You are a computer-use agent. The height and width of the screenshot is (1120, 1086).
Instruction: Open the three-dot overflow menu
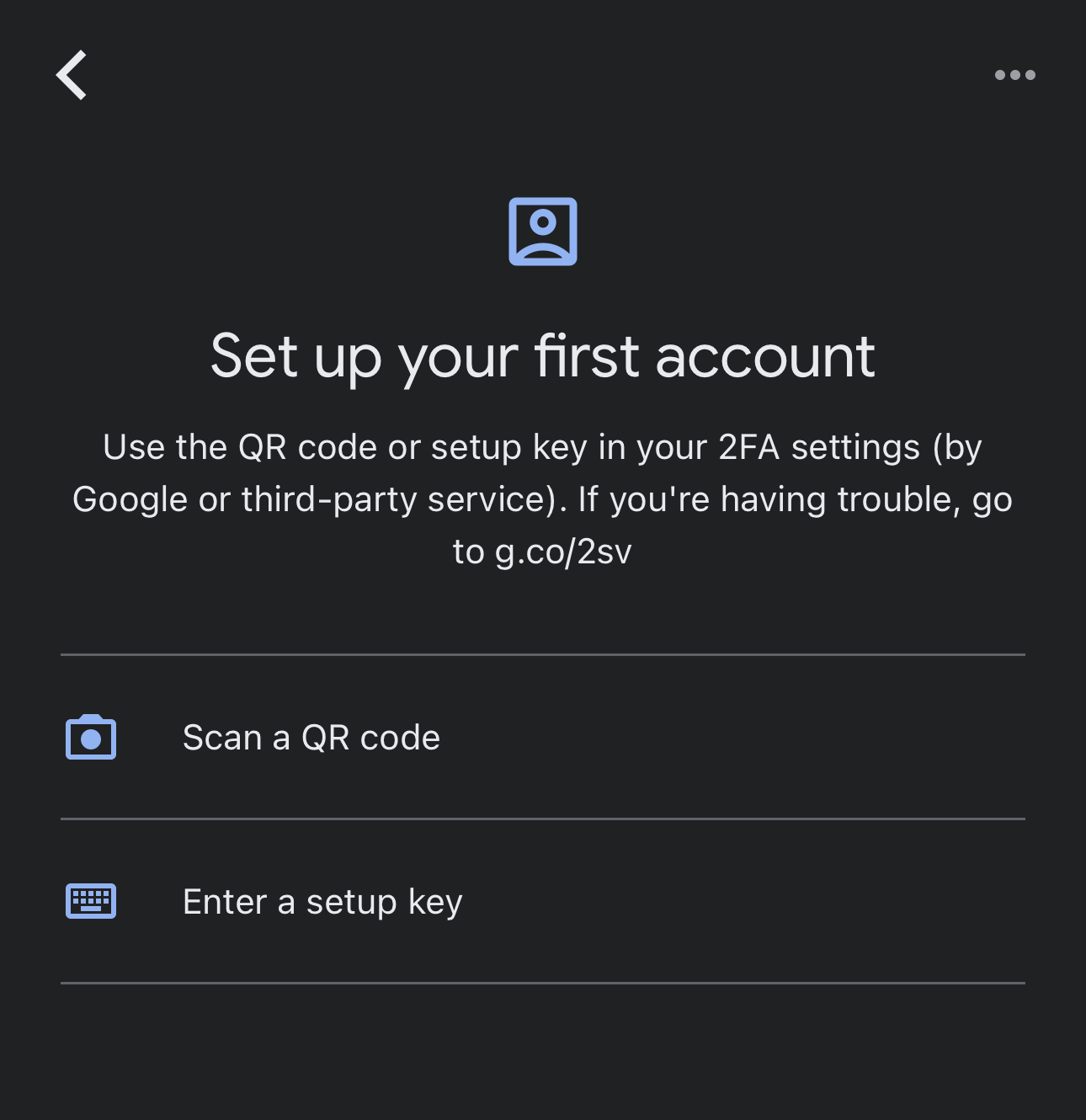[x=1014, y=75]
